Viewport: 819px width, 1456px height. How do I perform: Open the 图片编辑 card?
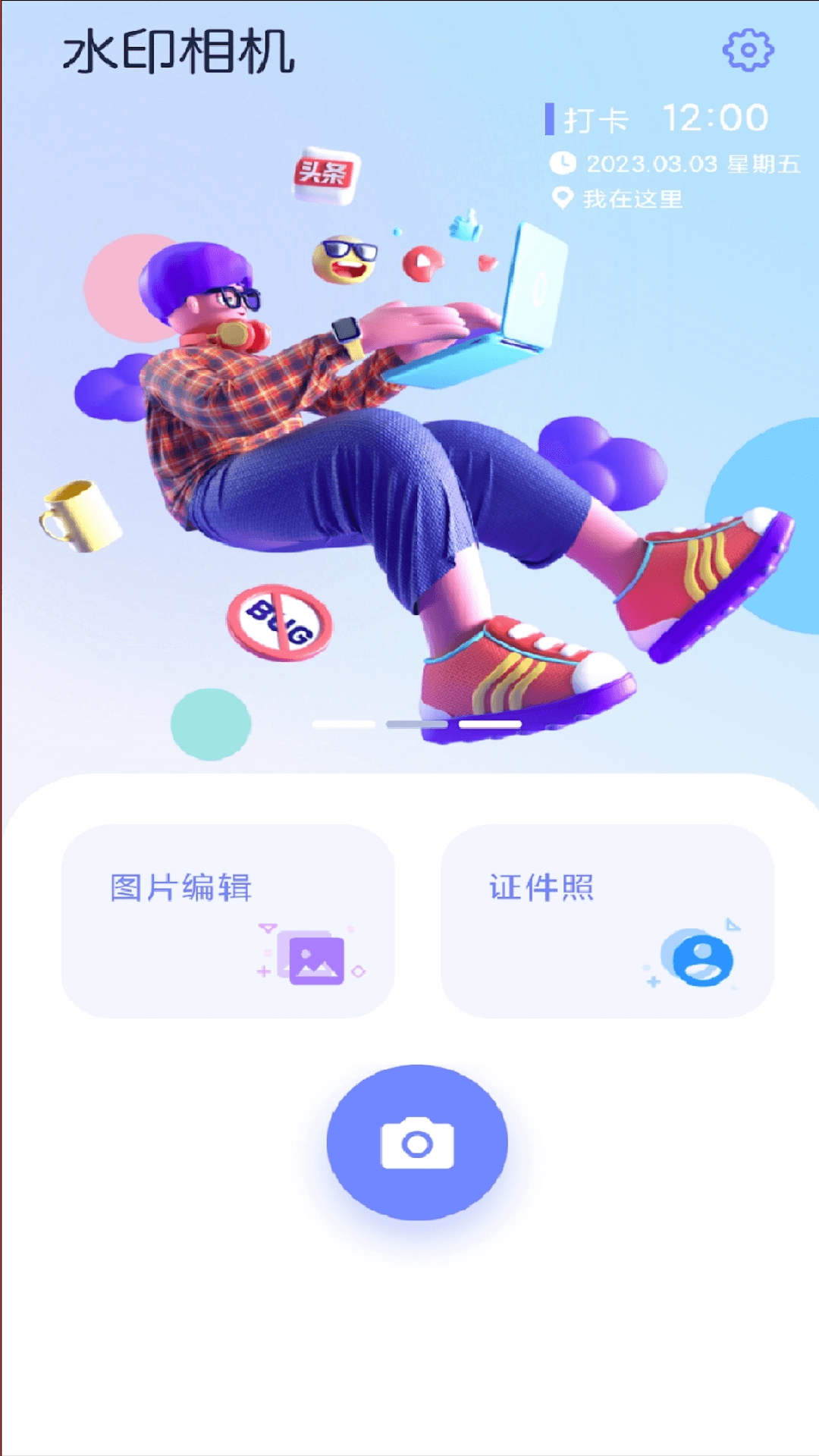coord(227,921)
